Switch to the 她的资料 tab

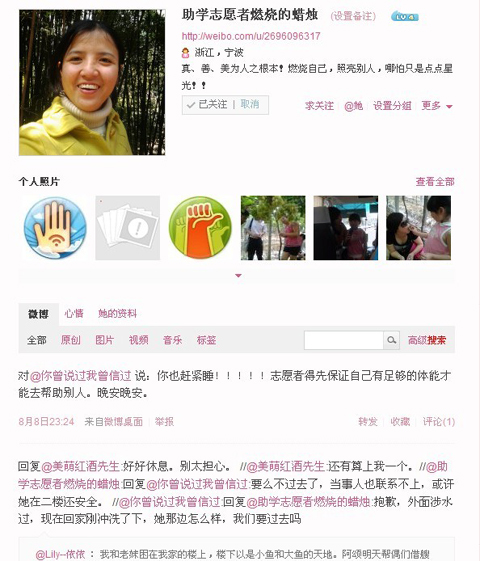tap(117, 314)
